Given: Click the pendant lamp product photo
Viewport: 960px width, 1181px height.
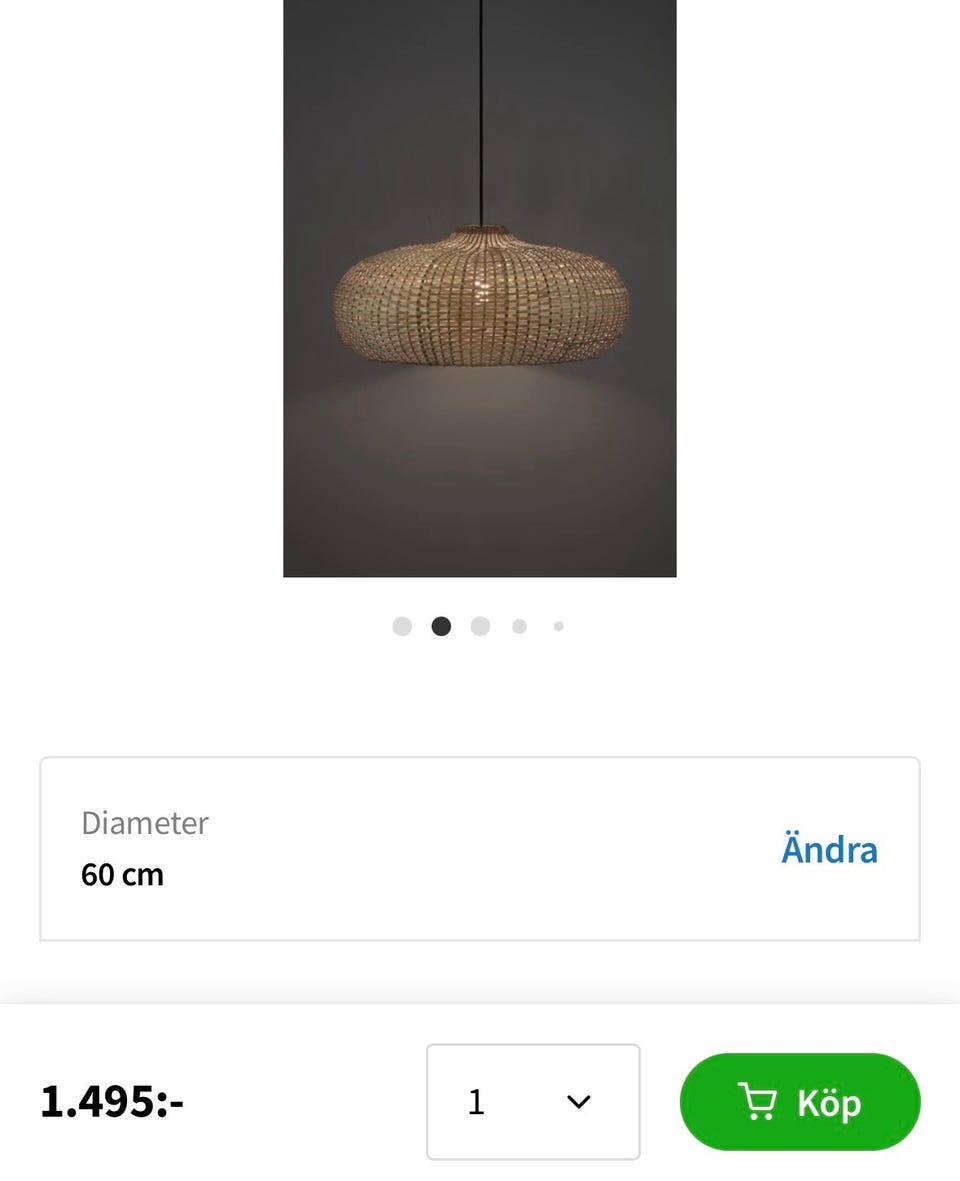Looking at the screenshot, I should (x=480, y=290).
